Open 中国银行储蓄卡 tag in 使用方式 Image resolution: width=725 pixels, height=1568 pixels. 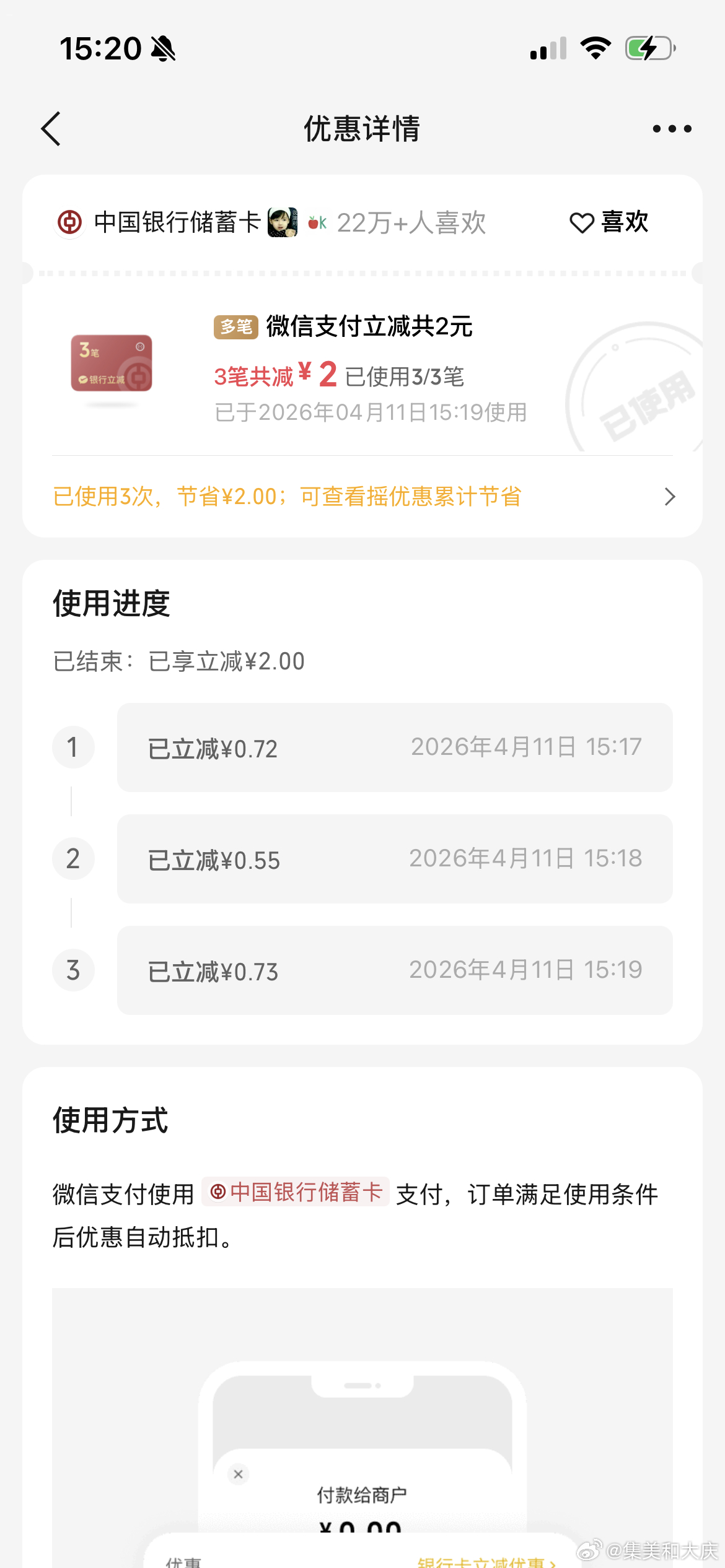296,1192
